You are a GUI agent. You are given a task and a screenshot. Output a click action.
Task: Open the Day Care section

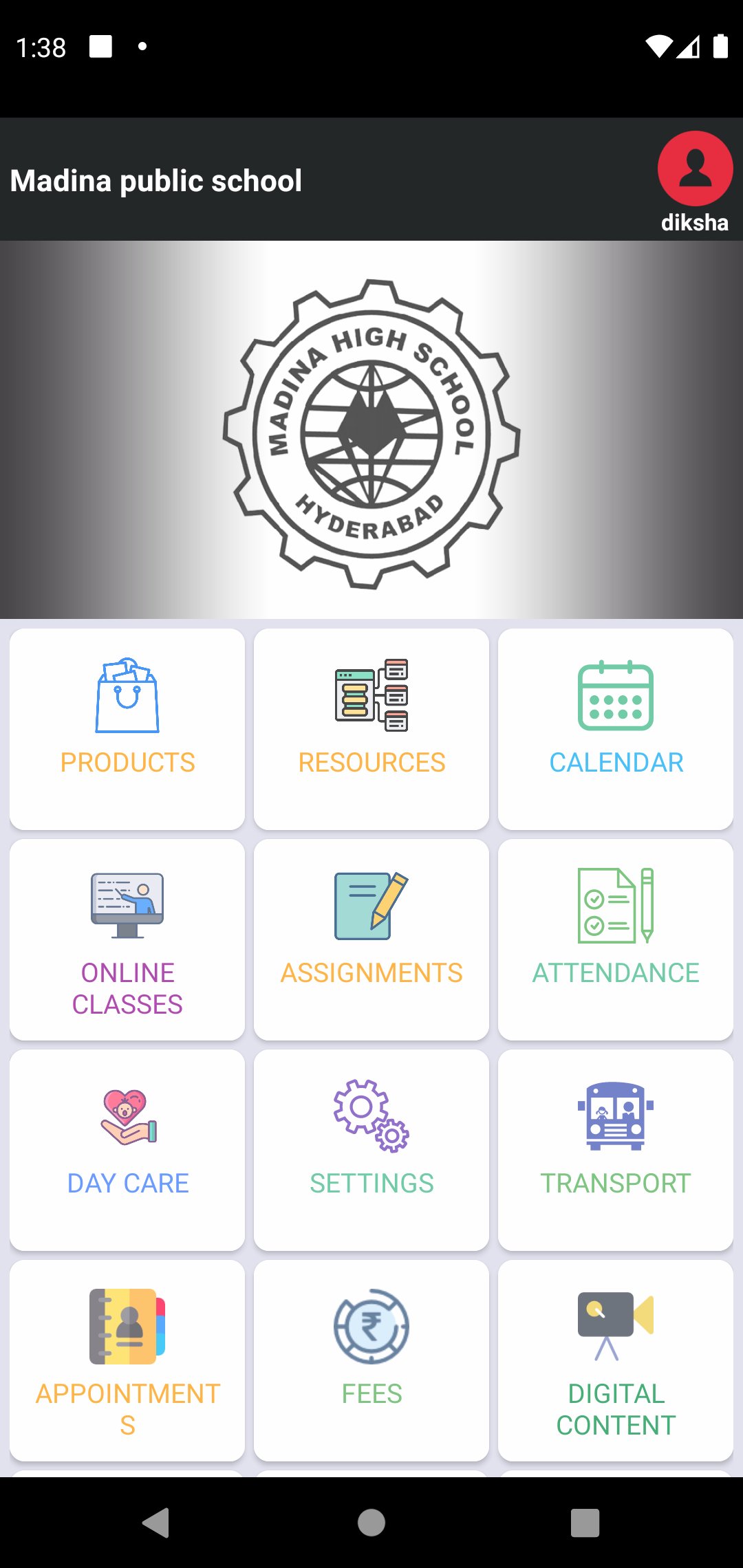pyautogui.click(x=127, y=1150)
